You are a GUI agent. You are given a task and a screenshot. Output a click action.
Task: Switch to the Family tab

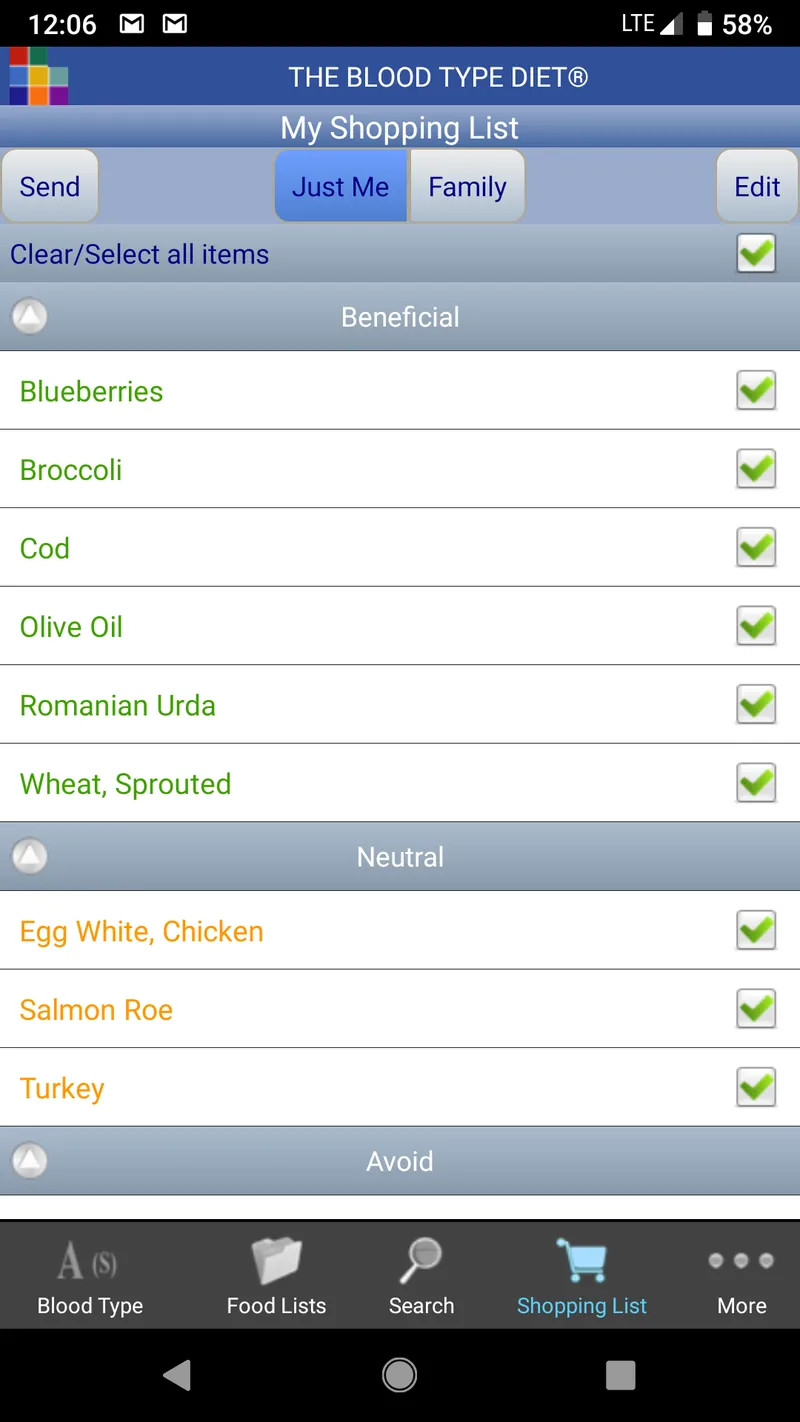[x=467, y=186]
